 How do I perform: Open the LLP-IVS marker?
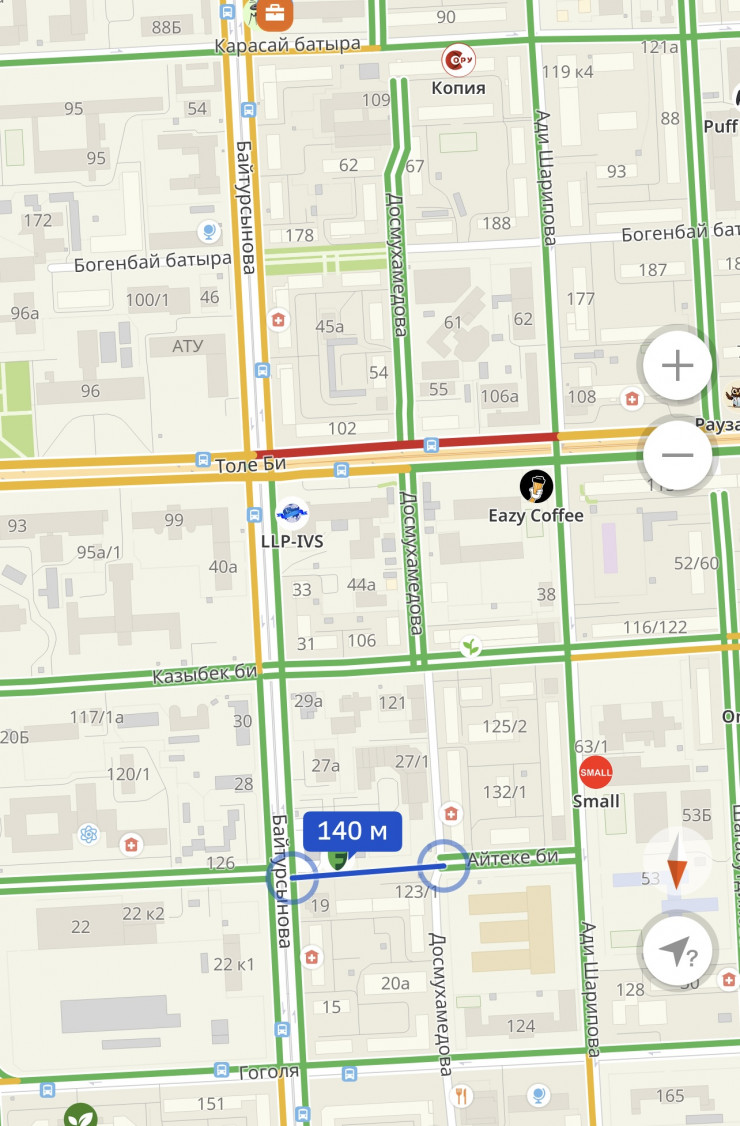point(292,512)
